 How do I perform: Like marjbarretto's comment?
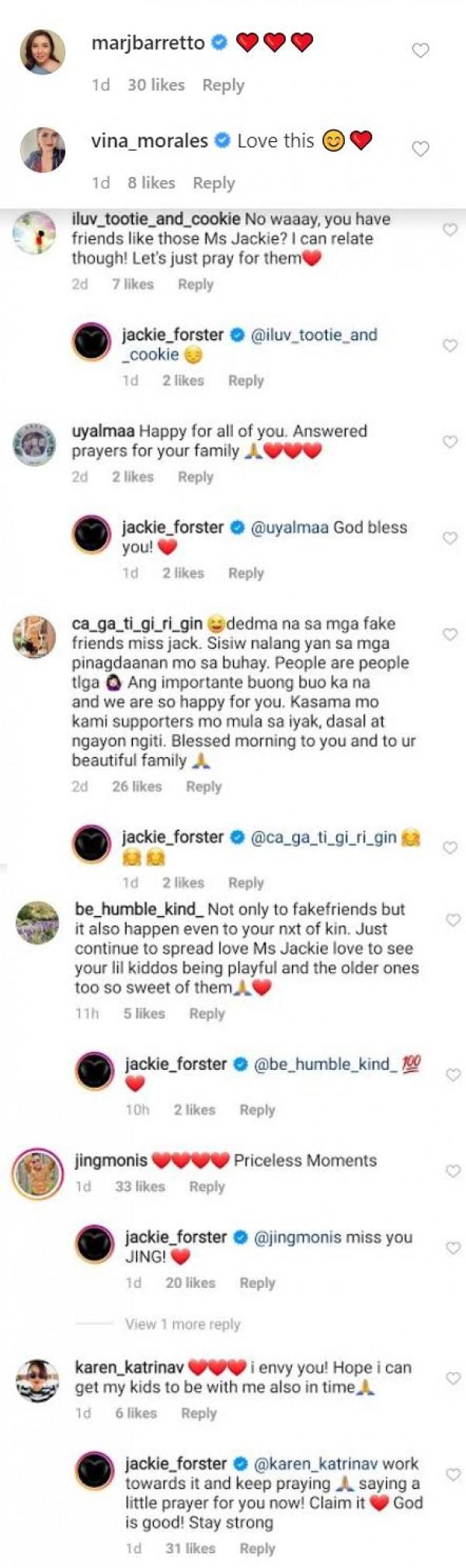pyautogui.click(x=420, y=51)
